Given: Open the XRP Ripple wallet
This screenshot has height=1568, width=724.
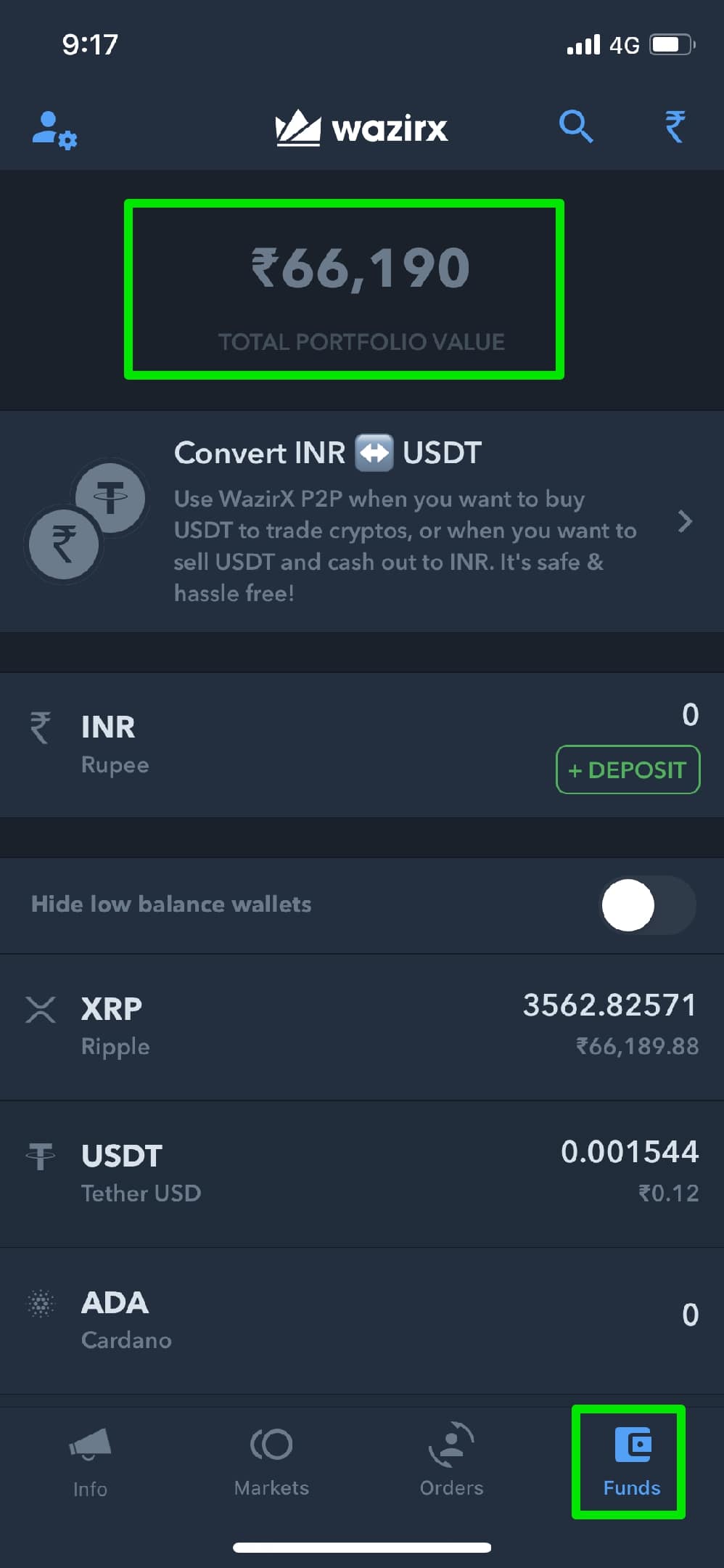Looking at the screenshot, I should click(x=361, y=1026).
